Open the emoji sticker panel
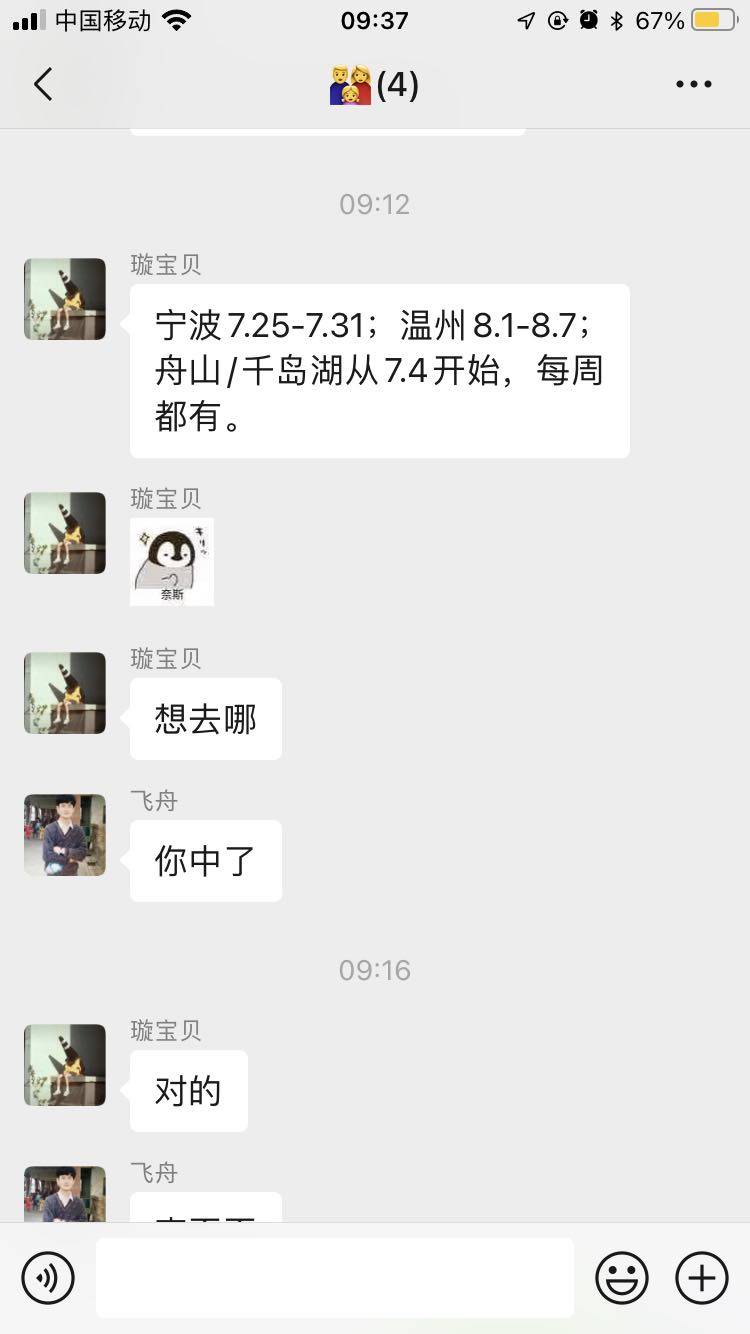The width and height of the screenshot is (750, 1334). point(622,1277)
